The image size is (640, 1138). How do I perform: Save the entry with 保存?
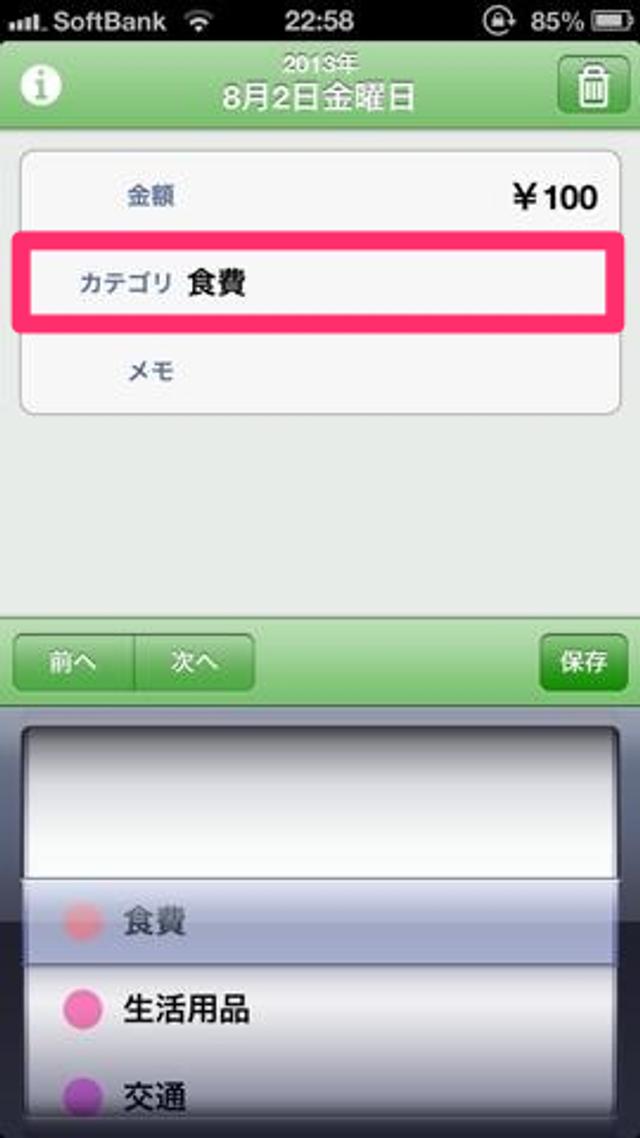(x=583, y=662)
